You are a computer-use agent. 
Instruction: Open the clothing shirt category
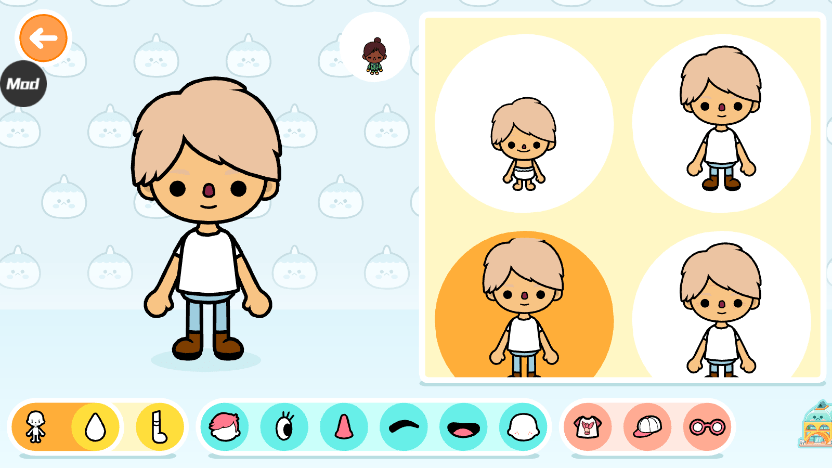(587, 428)
